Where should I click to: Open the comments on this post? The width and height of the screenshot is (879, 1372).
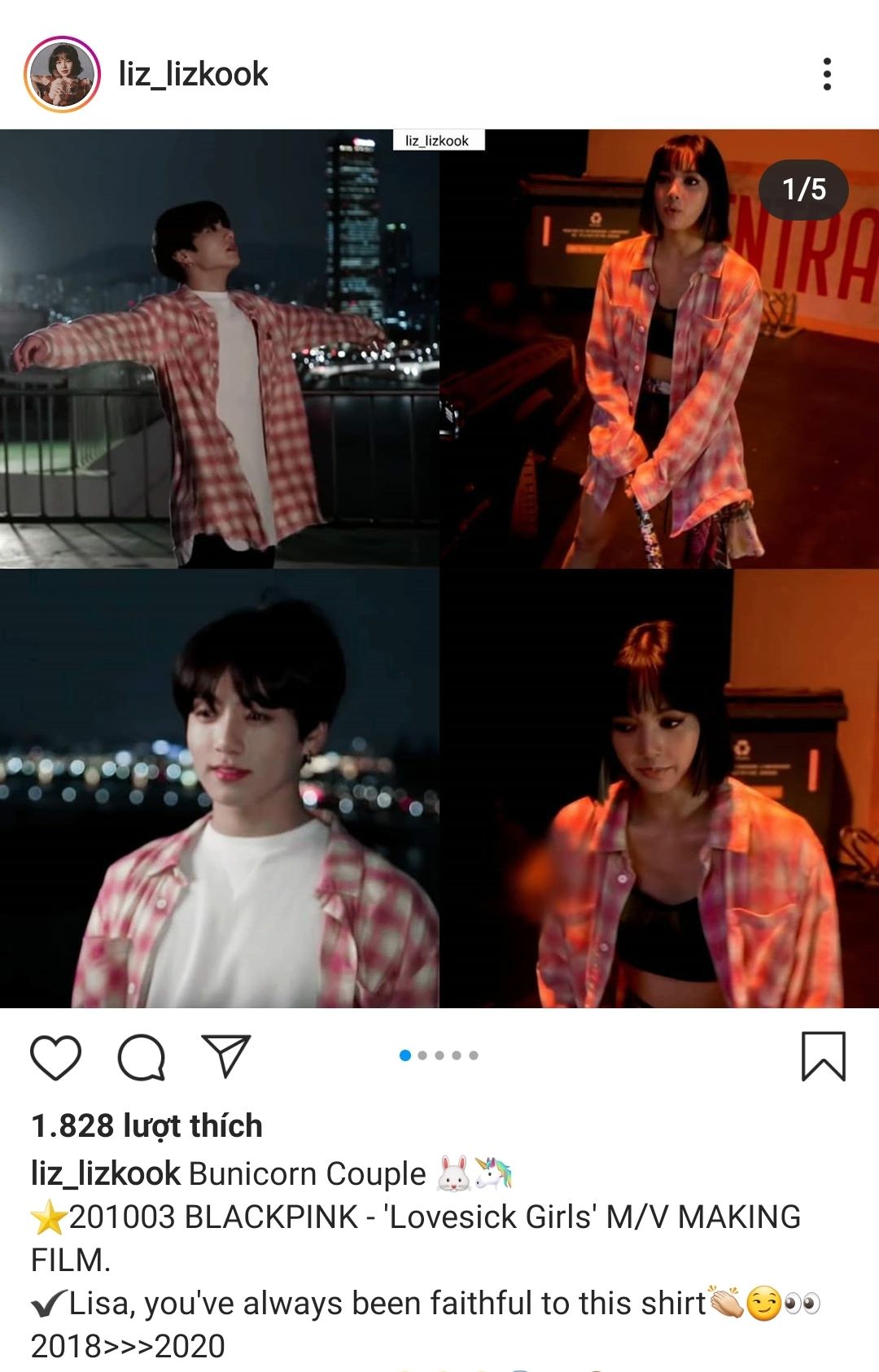pyautogui.click(x=142, y=1057)
